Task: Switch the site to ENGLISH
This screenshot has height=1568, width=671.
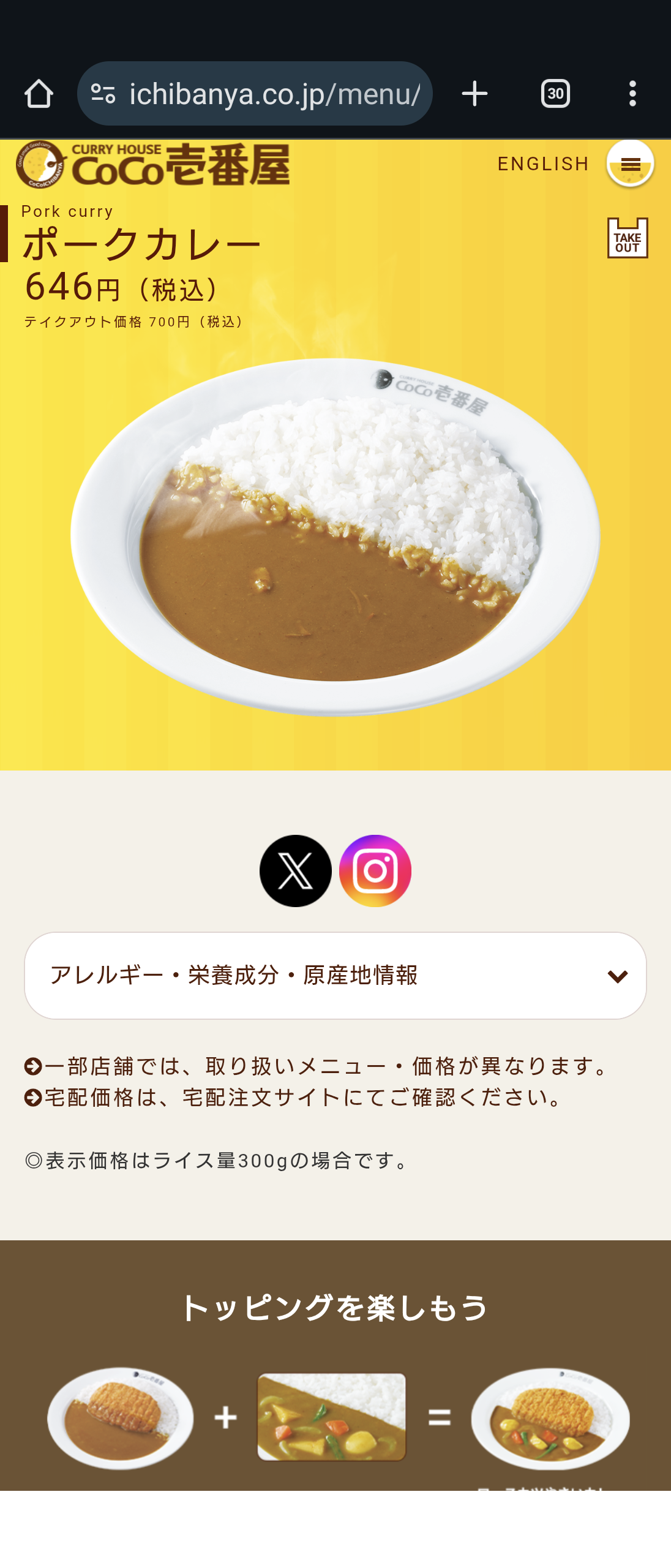Action: click(543, 164)
